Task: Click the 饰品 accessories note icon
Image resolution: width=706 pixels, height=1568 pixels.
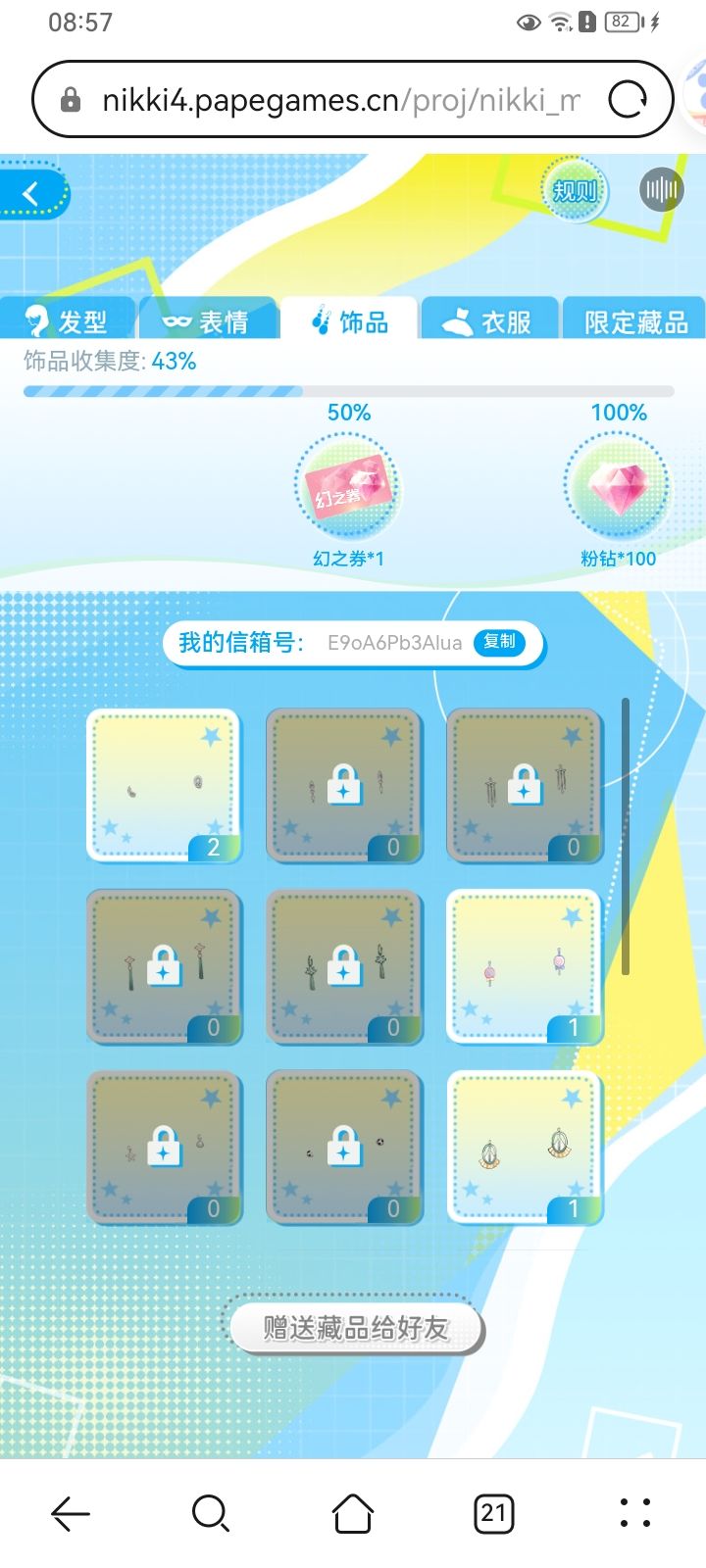Action: pos(324,318)
